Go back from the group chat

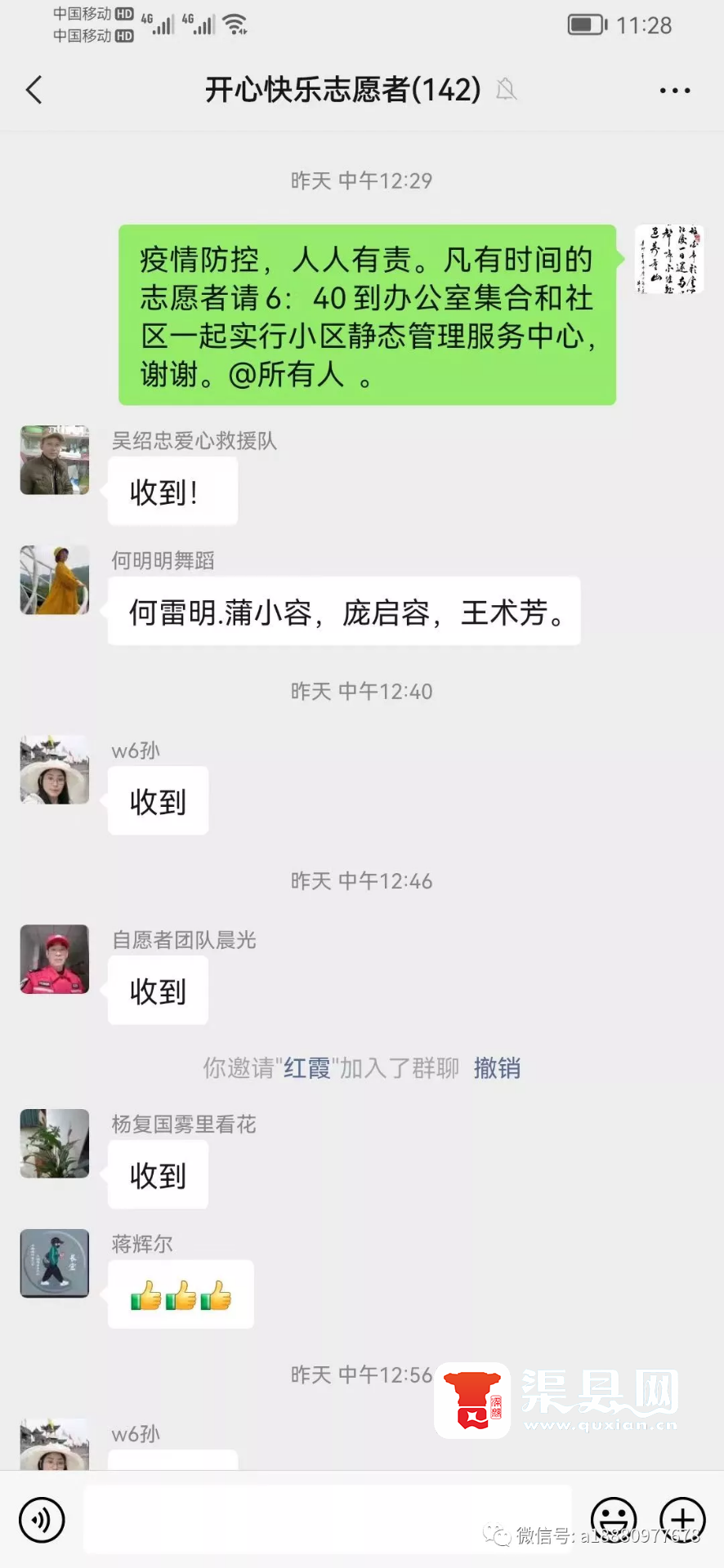(34, 90)
